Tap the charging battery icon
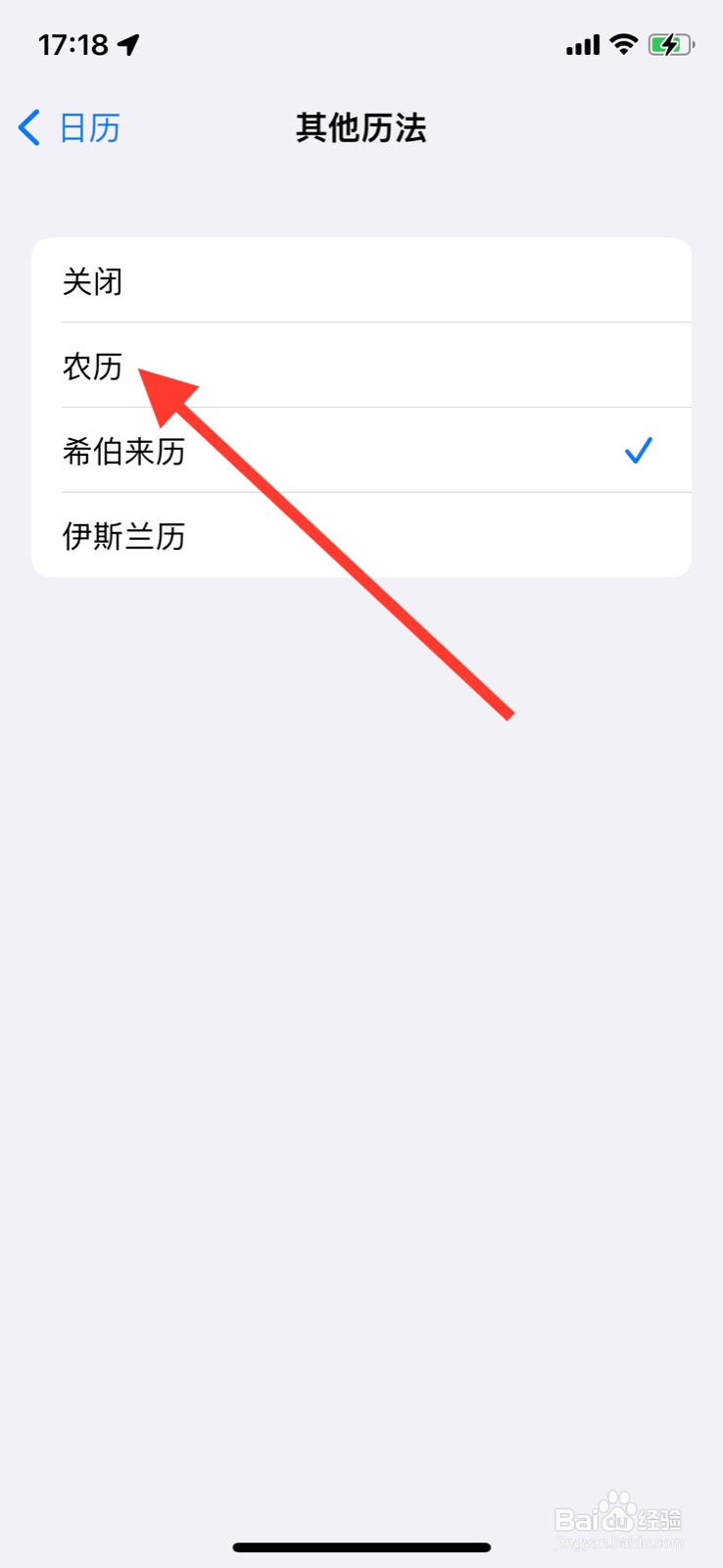This screenshot has height=1568, width=723. tap(671, 43)
